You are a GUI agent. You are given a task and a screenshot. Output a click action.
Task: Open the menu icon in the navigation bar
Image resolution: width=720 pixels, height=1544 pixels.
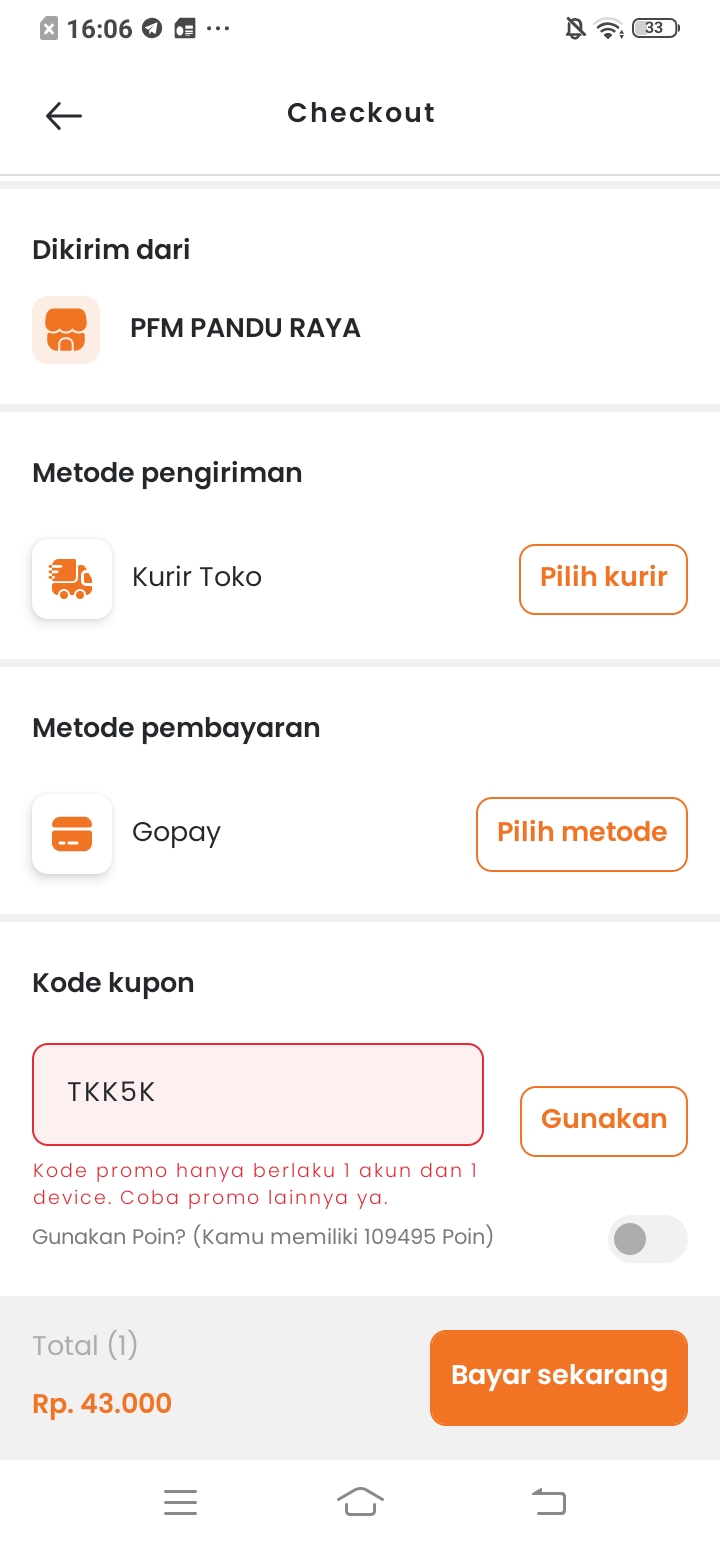pyautogui.click(x=180, y=1501)
